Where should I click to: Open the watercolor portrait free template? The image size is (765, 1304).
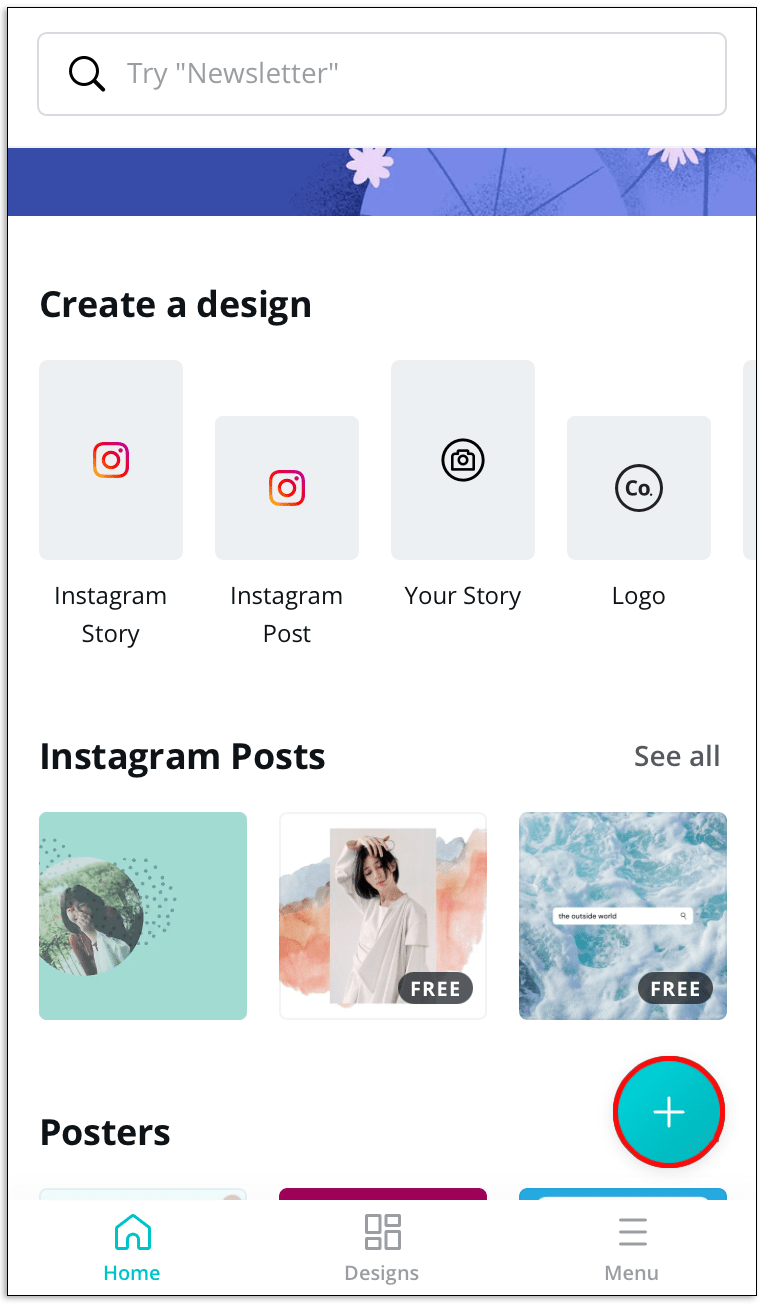pyautogui.click(x=383, y=916)
